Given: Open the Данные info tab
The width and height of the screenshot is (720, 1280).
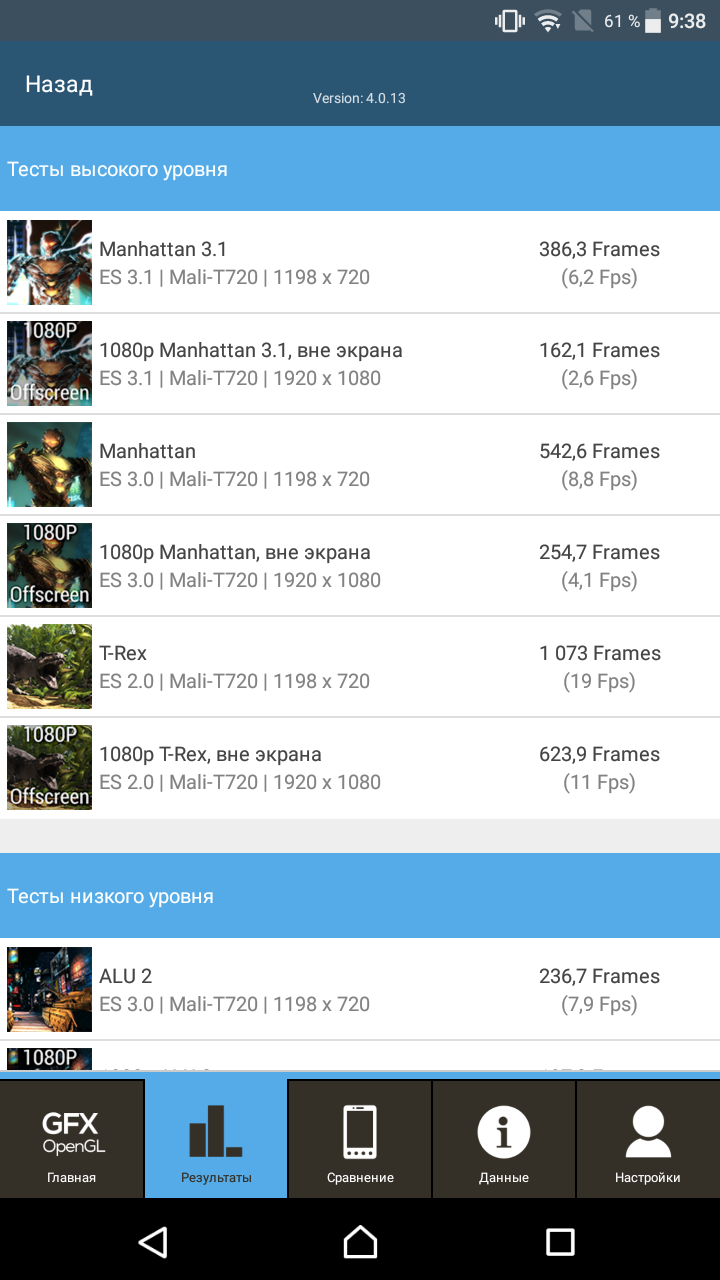Looking at the screenshot, I should tap(504, 1139).
